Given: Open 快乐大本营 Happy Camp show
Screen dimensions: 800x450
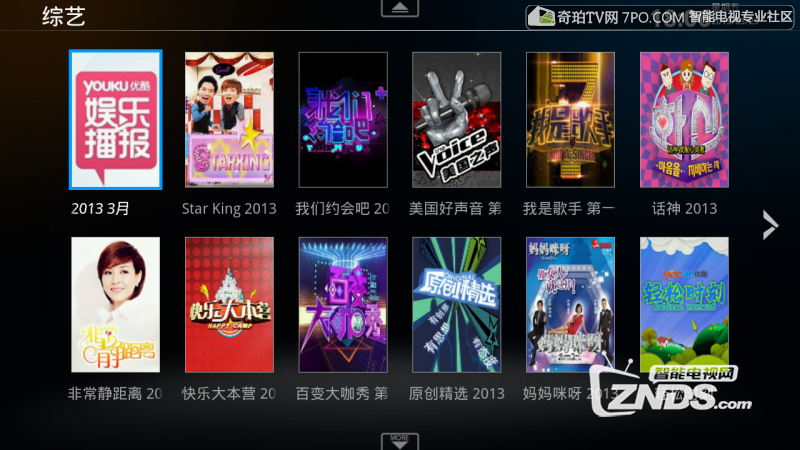Looking at the screenshot, I should click(229, 305).
